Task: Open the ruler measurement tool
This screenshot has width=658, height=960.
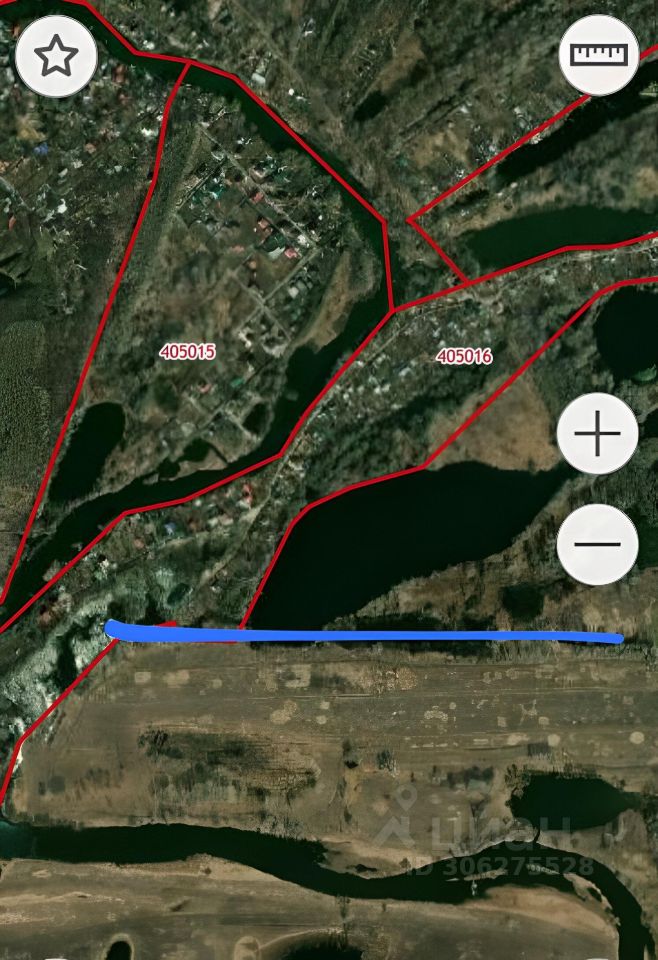Action: [x=598, y=55]
